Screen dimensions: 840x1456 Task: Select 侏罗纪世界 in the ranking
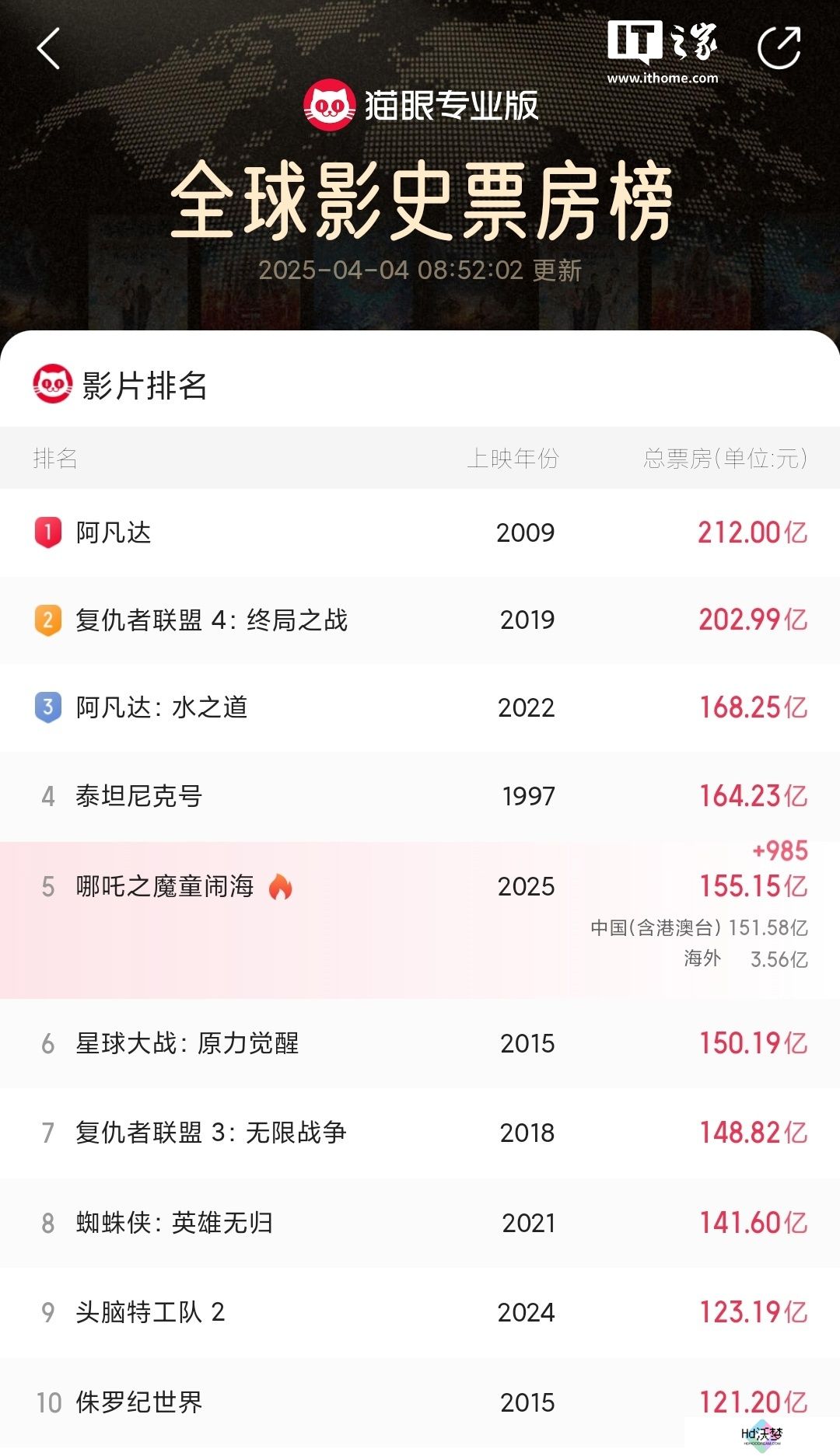[420, 1403]
